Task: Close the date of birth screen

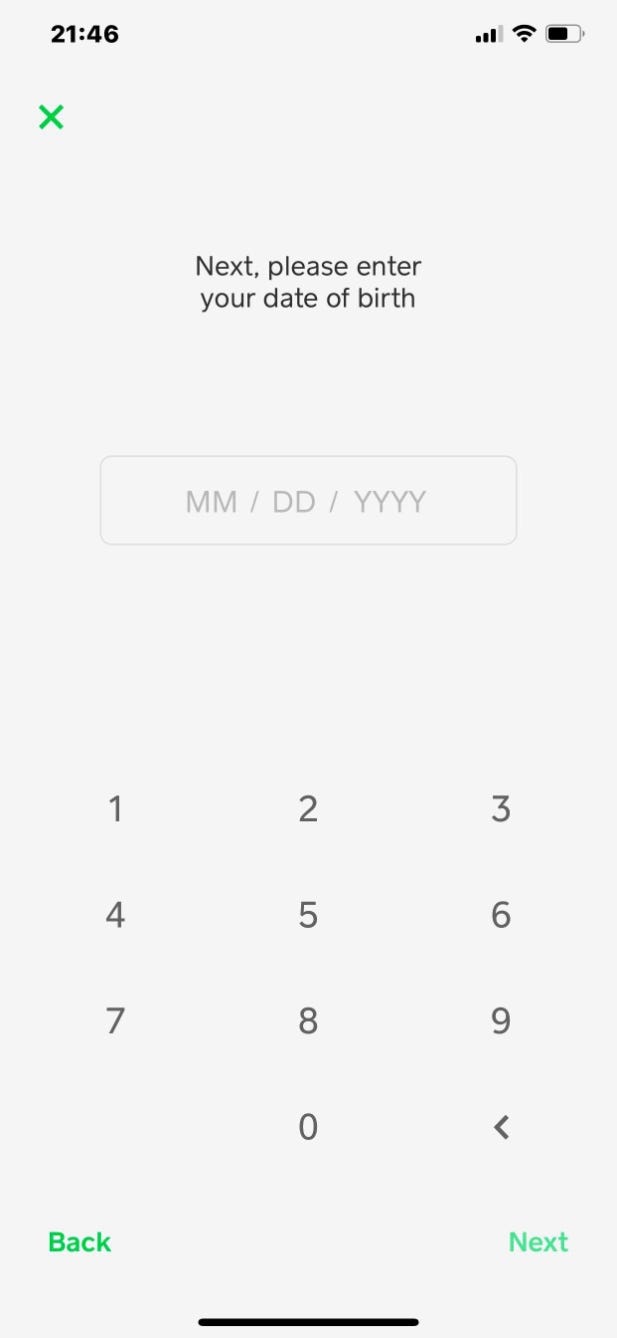Action: tap(51, 117)
